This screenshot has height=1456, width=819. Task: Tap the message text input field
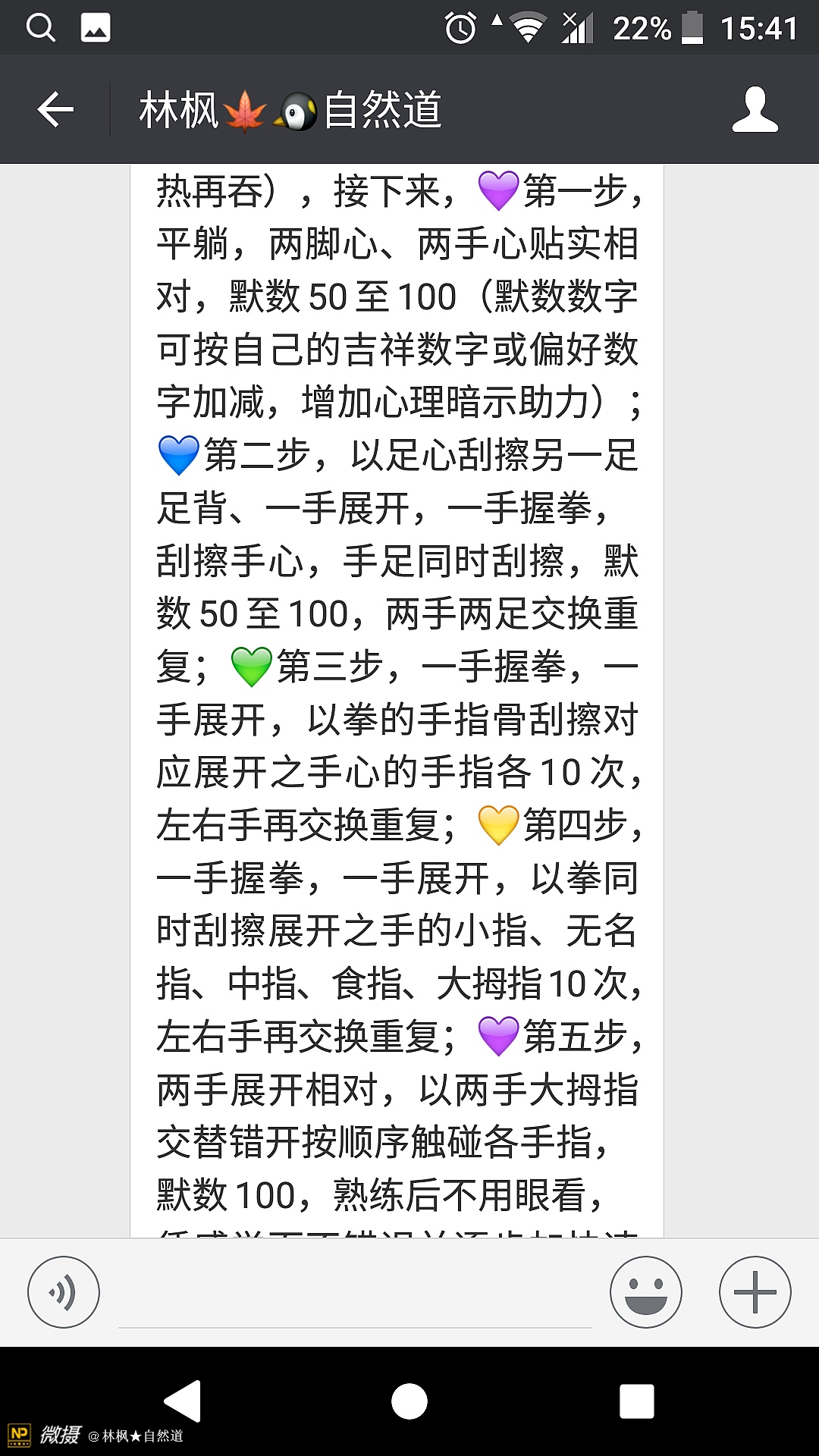pyautogui.click(x=354, y=1298)
